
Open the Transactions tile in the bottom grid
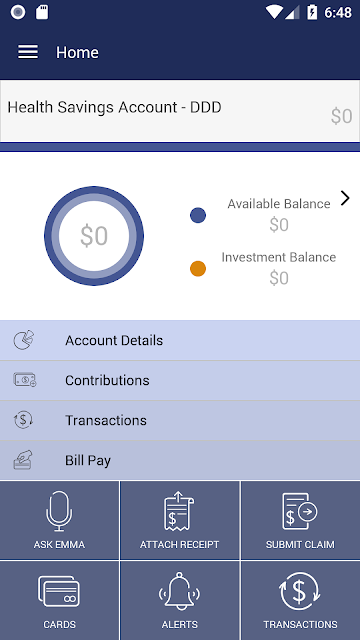coord(300,600)
